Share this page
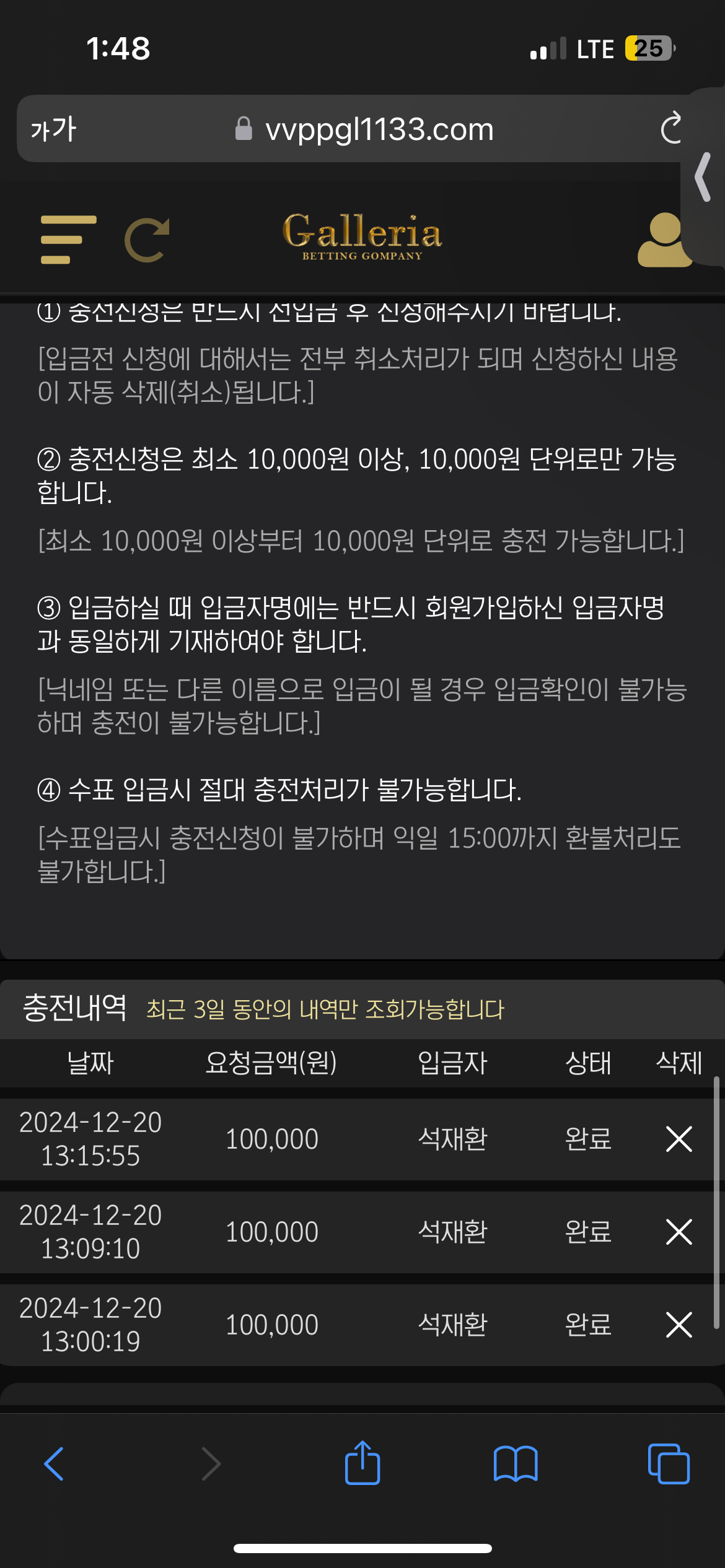This screenshot has width=725, height=1568. pos(362,1463)
